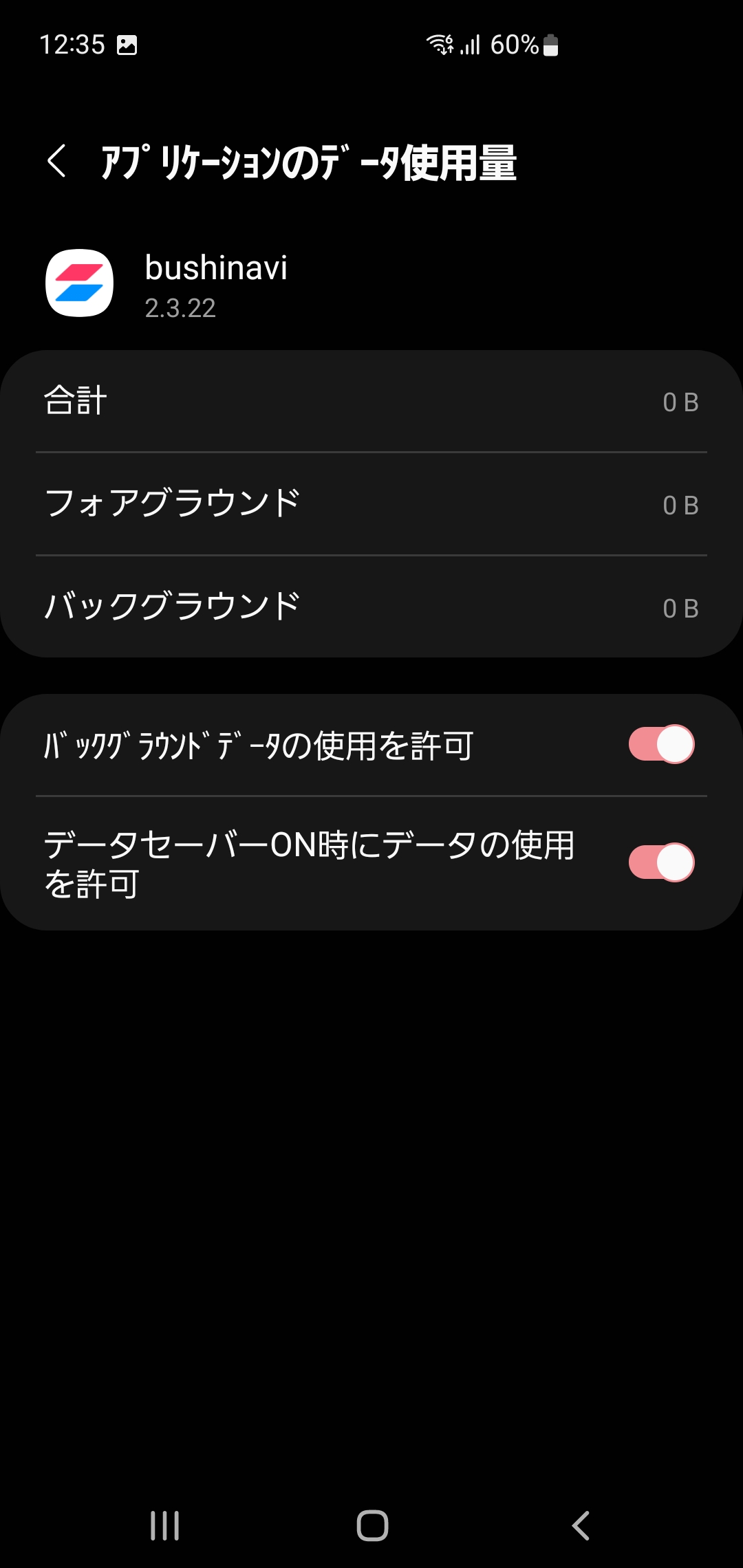The image size is (743, 1568).
Task: Go to the home screen
Action: (x=372, y=1526)
